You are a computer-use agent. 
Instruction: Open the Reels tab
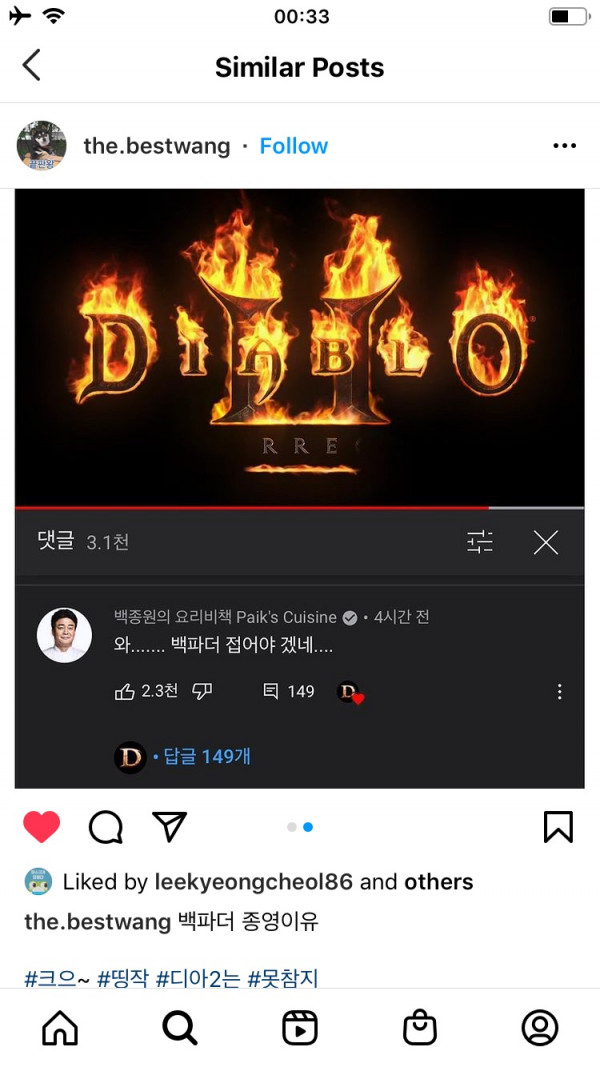point(300,1028)
